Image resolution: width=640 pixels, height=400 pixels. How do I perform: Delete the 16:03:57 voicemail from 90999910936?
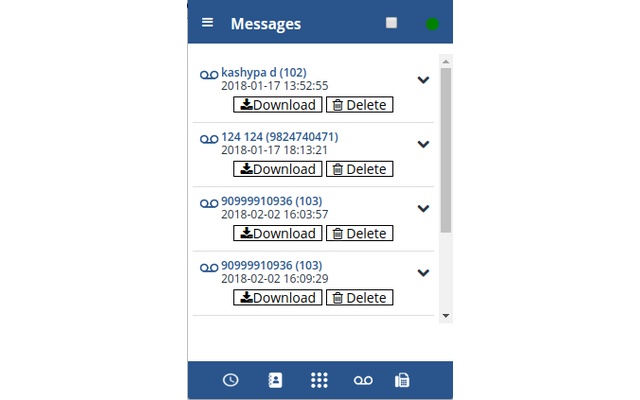(x=359, y=233)
